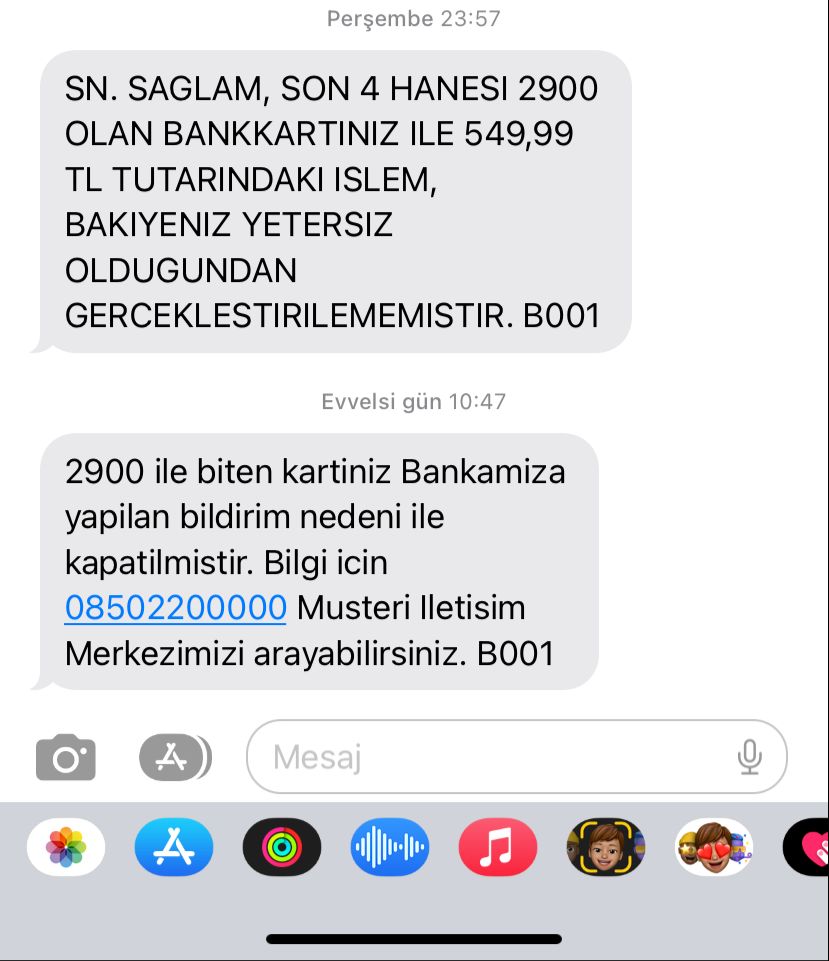The image size is (829, 961).
Task: Open the Music iMessage app
Action: tap(498, 847)
